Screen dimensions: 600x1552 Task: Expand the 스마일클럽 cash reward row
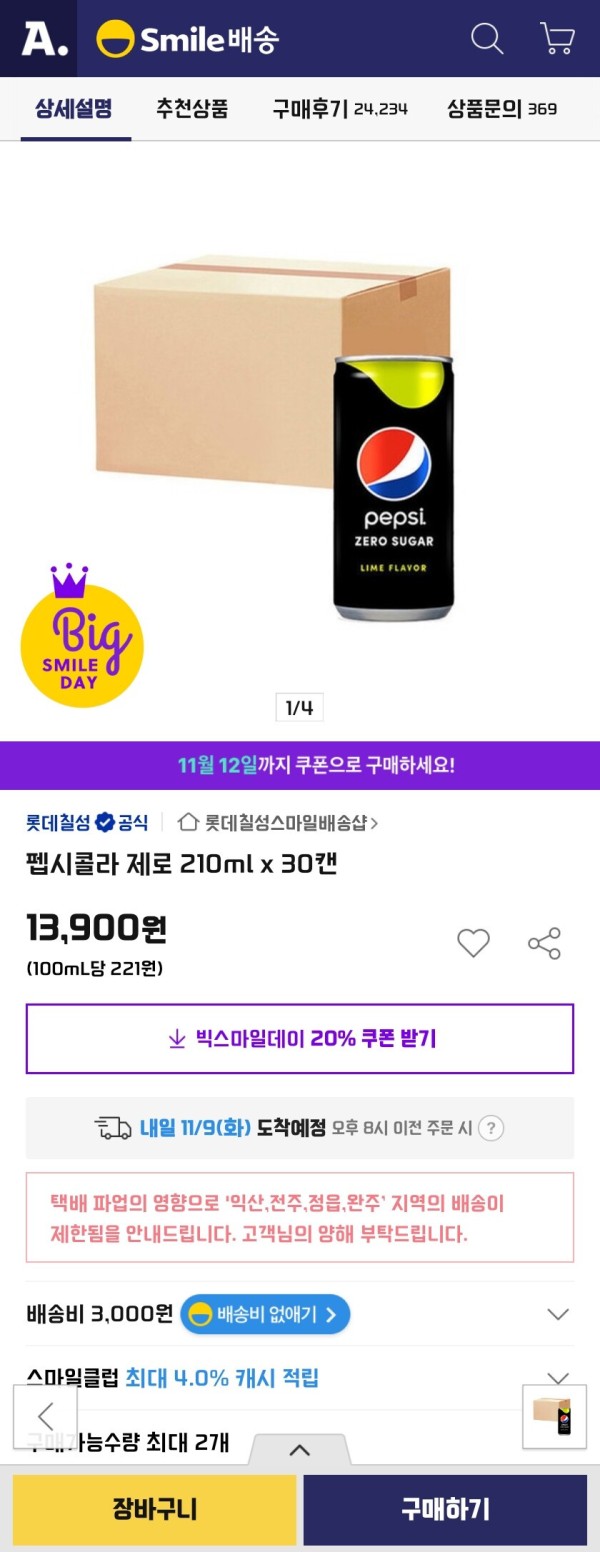pyautogui.click(x=558, y=1378)
